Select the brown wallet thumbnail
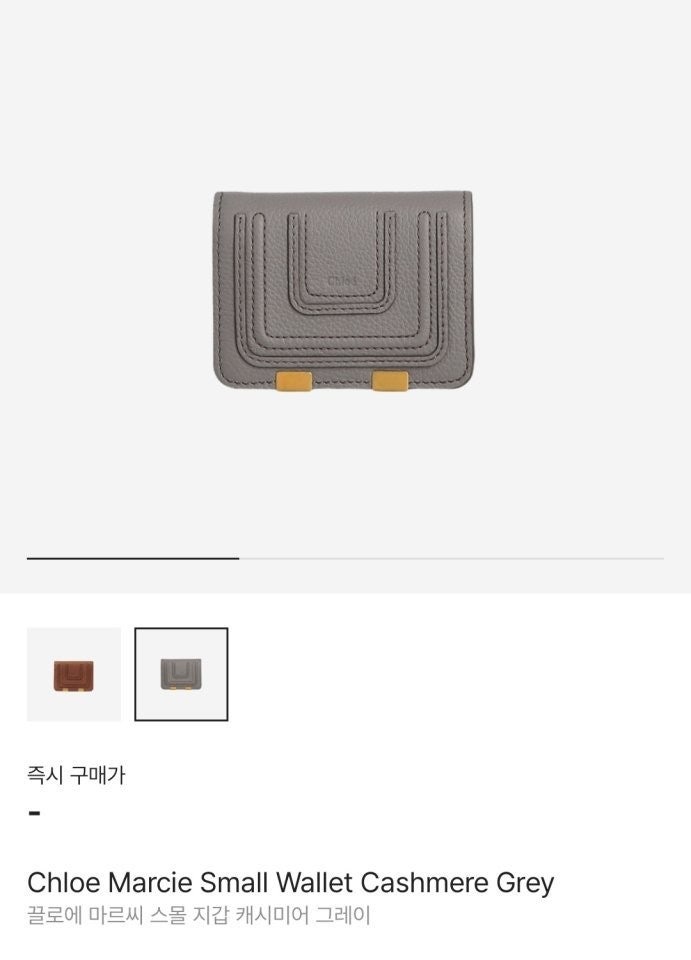Screen dimensions: 691x960 73,675
